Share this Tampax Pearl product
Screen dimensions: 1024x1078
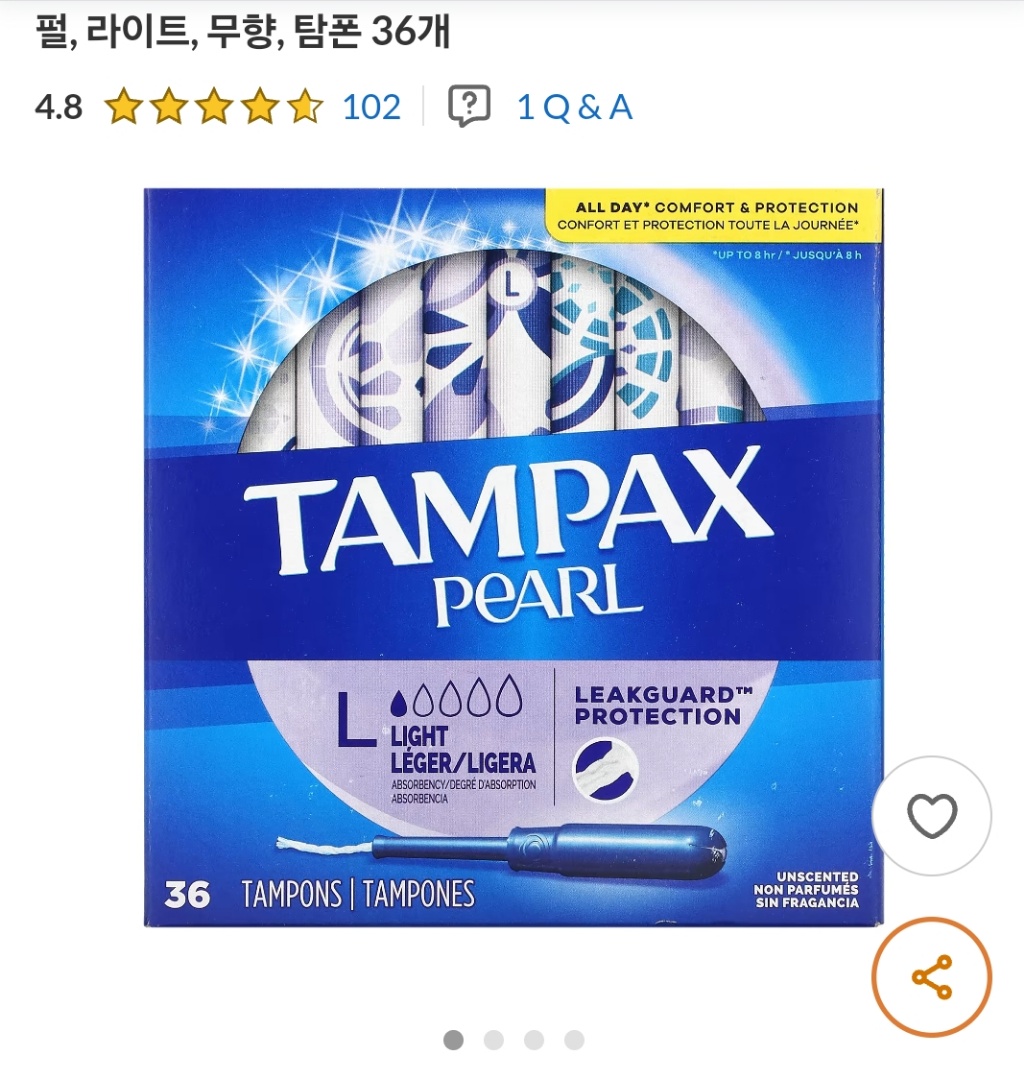(x=931, y=977)
